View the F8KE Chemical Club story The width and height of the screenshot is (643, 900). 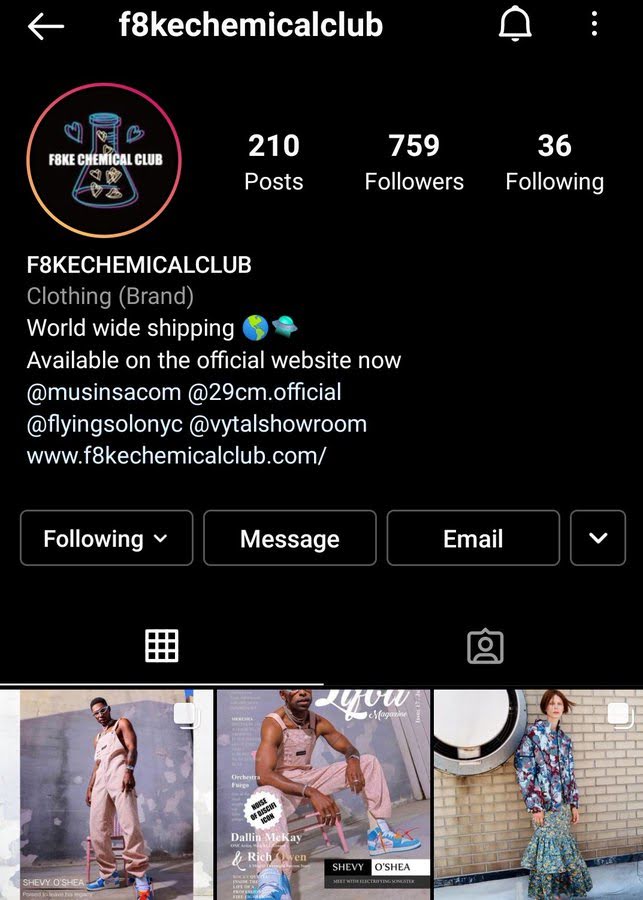pyautogui.click(x=104, y=160)
